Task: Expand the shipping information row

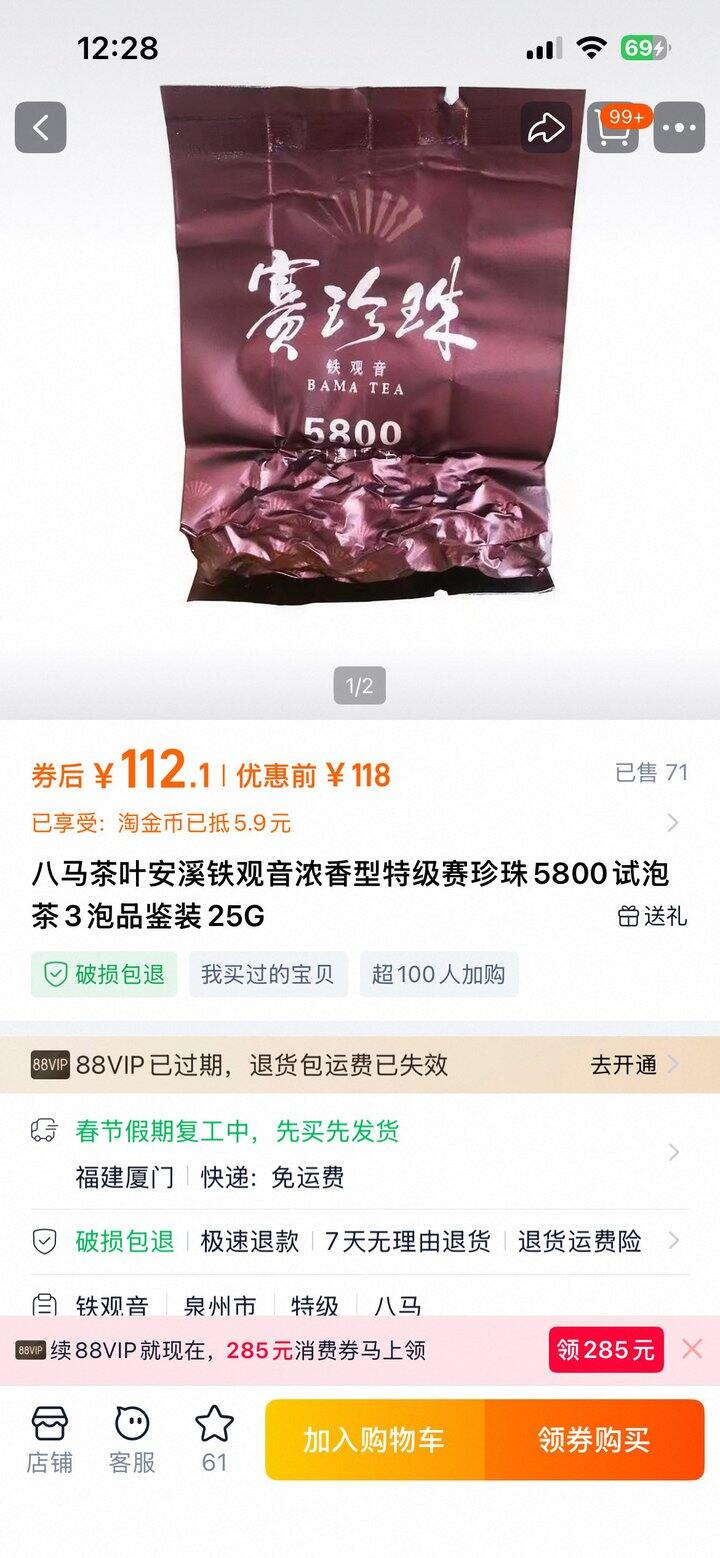Action: [x=675, y=1153]
